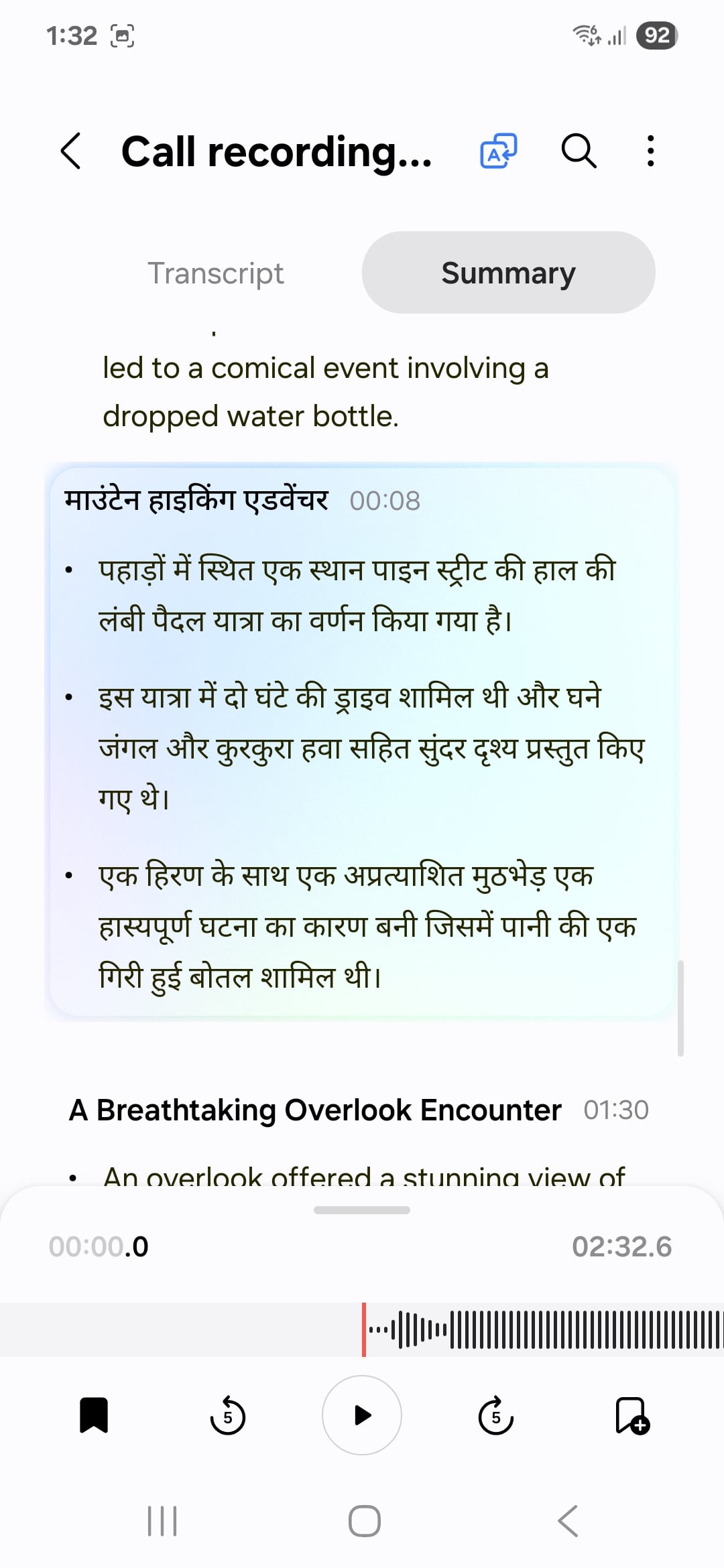Tap the system home button
Screen dimensions: 724x1568
364,1520
